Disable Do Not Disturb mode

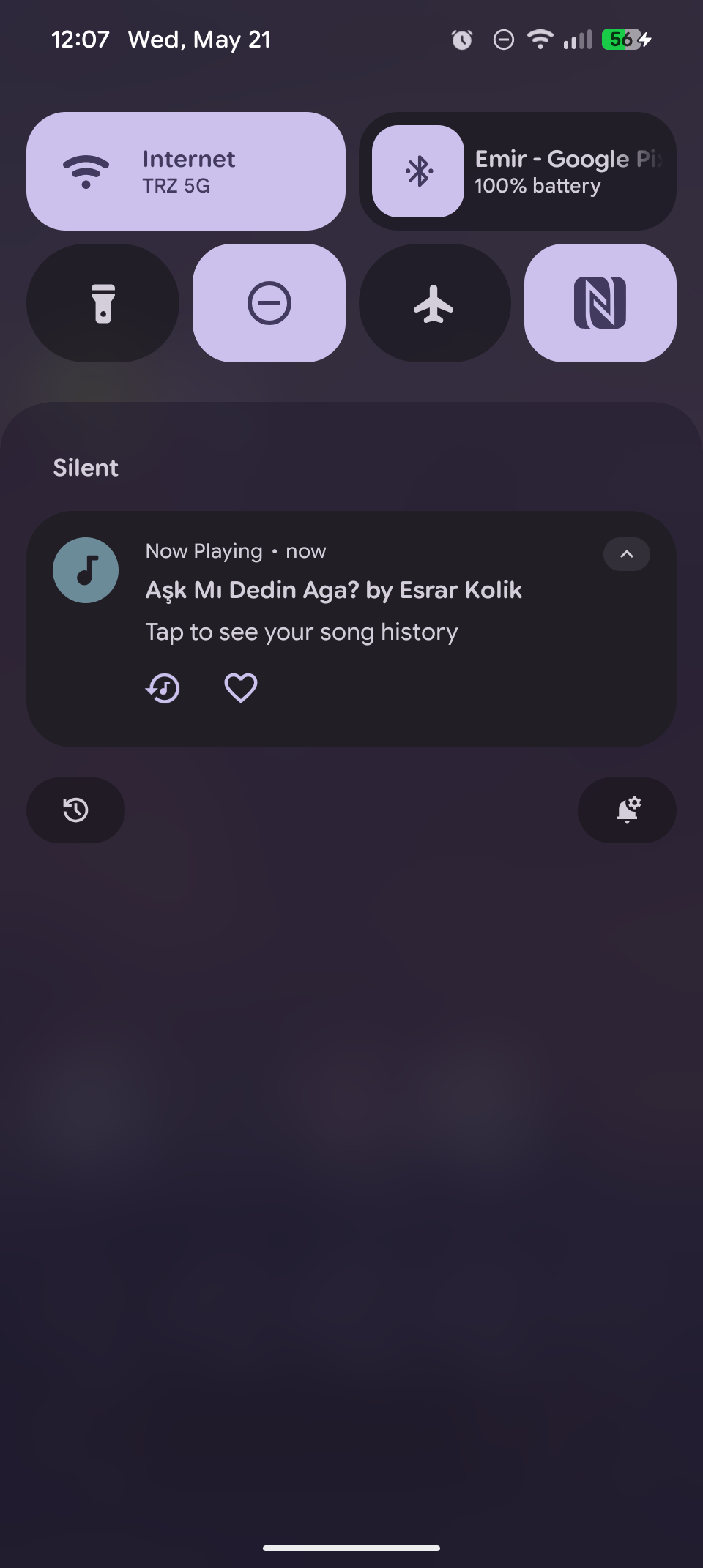268,302
